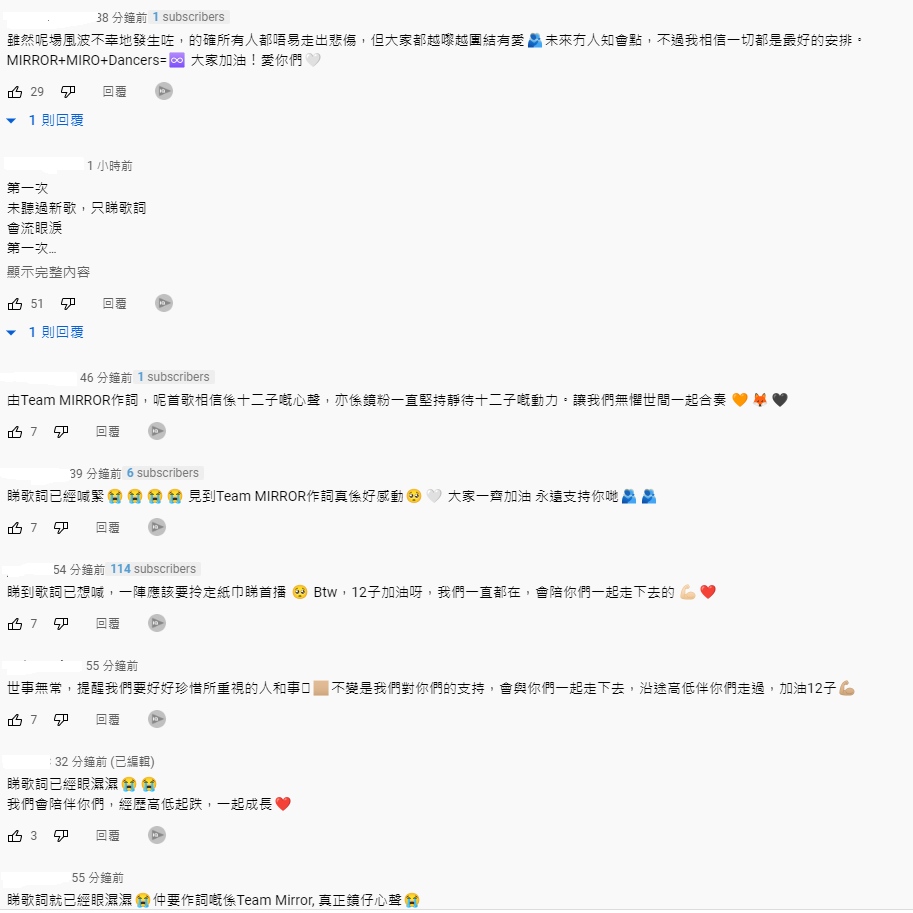Like the comment containing 我們會陪伴你們
Viewport: 913px width, 913px height.
click(x=15, y=836)
